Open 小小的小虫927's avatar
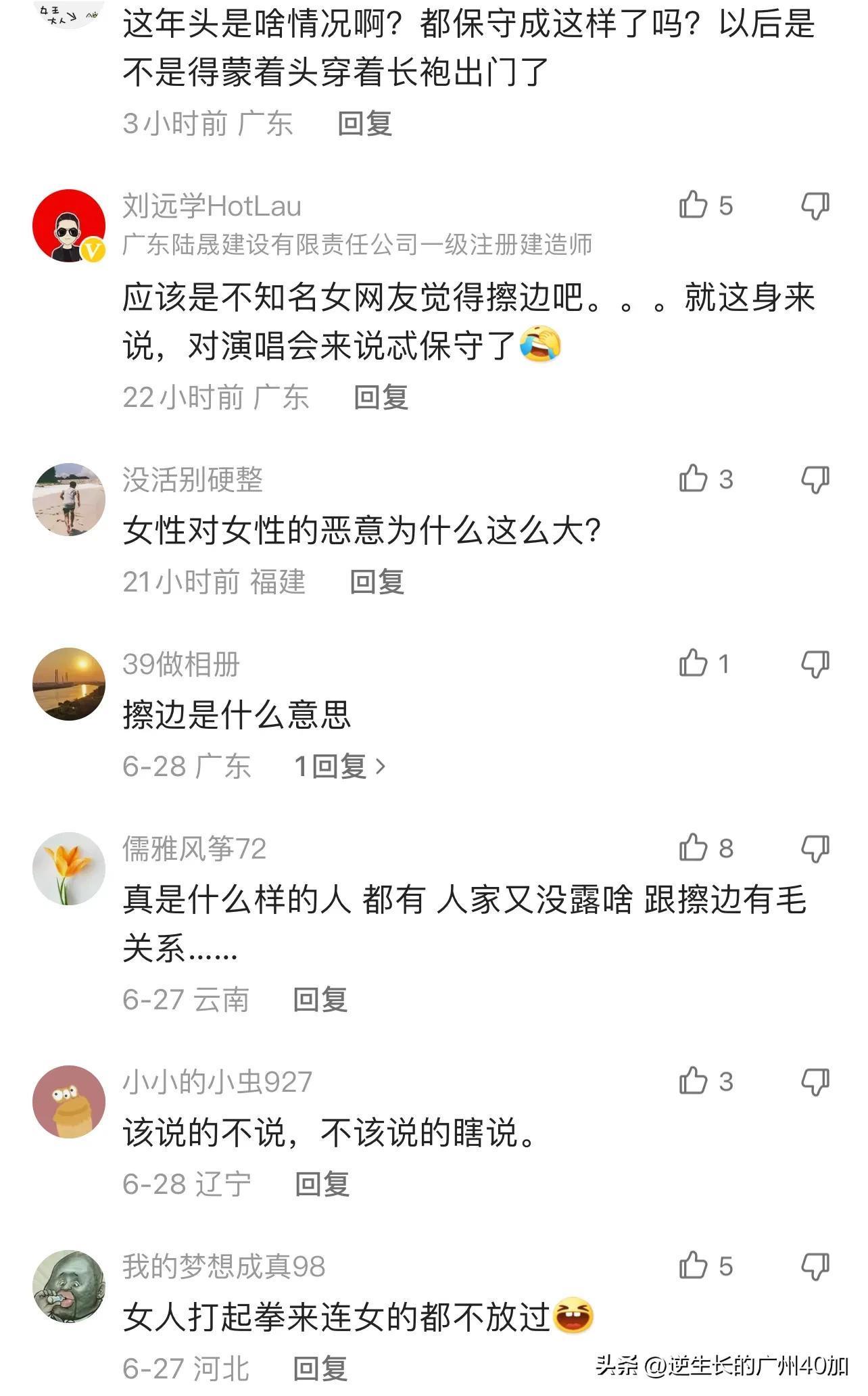Image resolution: width=868 pixels, height=1396 pixels. tap(69, 1101)
